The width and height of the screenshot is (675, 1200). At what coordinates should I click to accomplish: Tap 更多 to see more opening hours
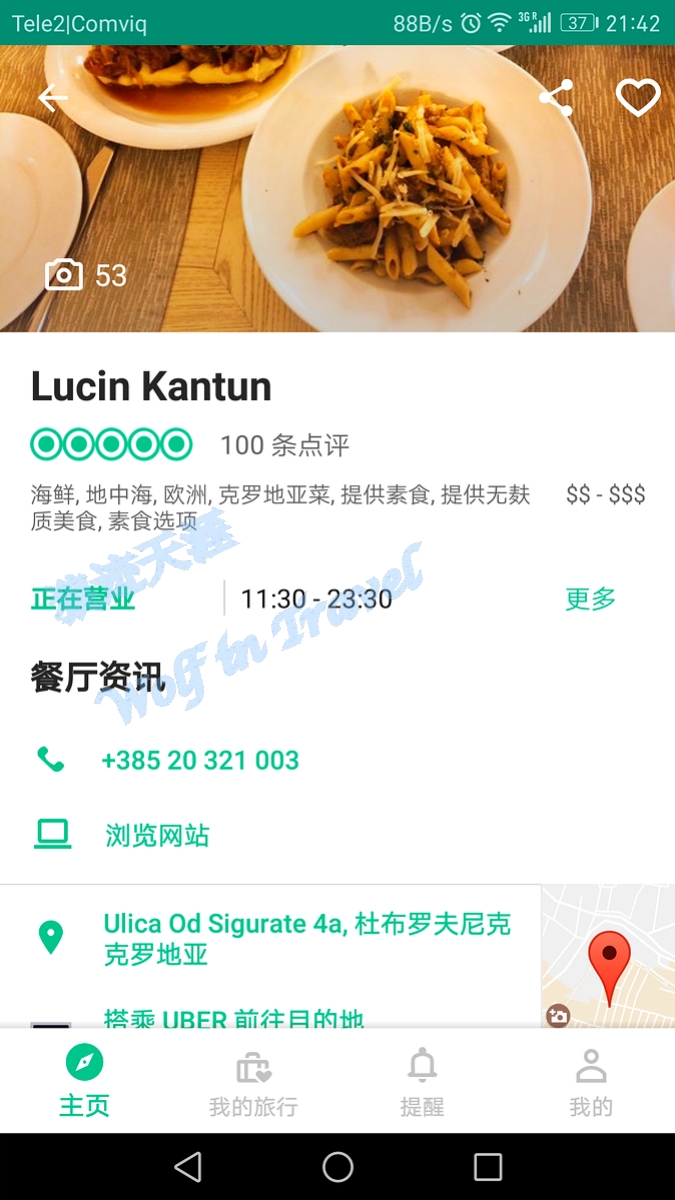point(590,599)
